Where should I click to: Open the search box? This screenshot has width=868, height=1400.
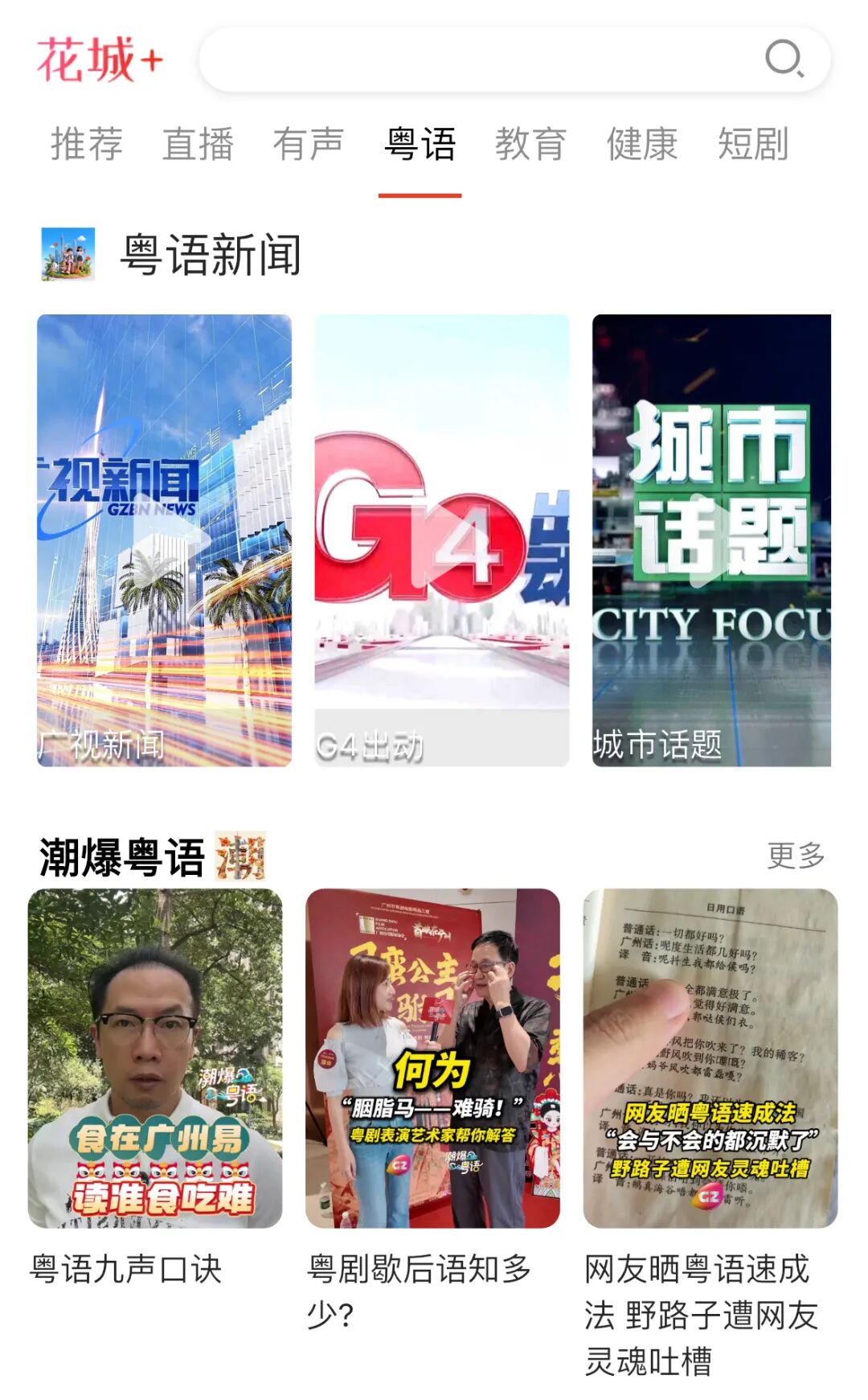(514, 59)
